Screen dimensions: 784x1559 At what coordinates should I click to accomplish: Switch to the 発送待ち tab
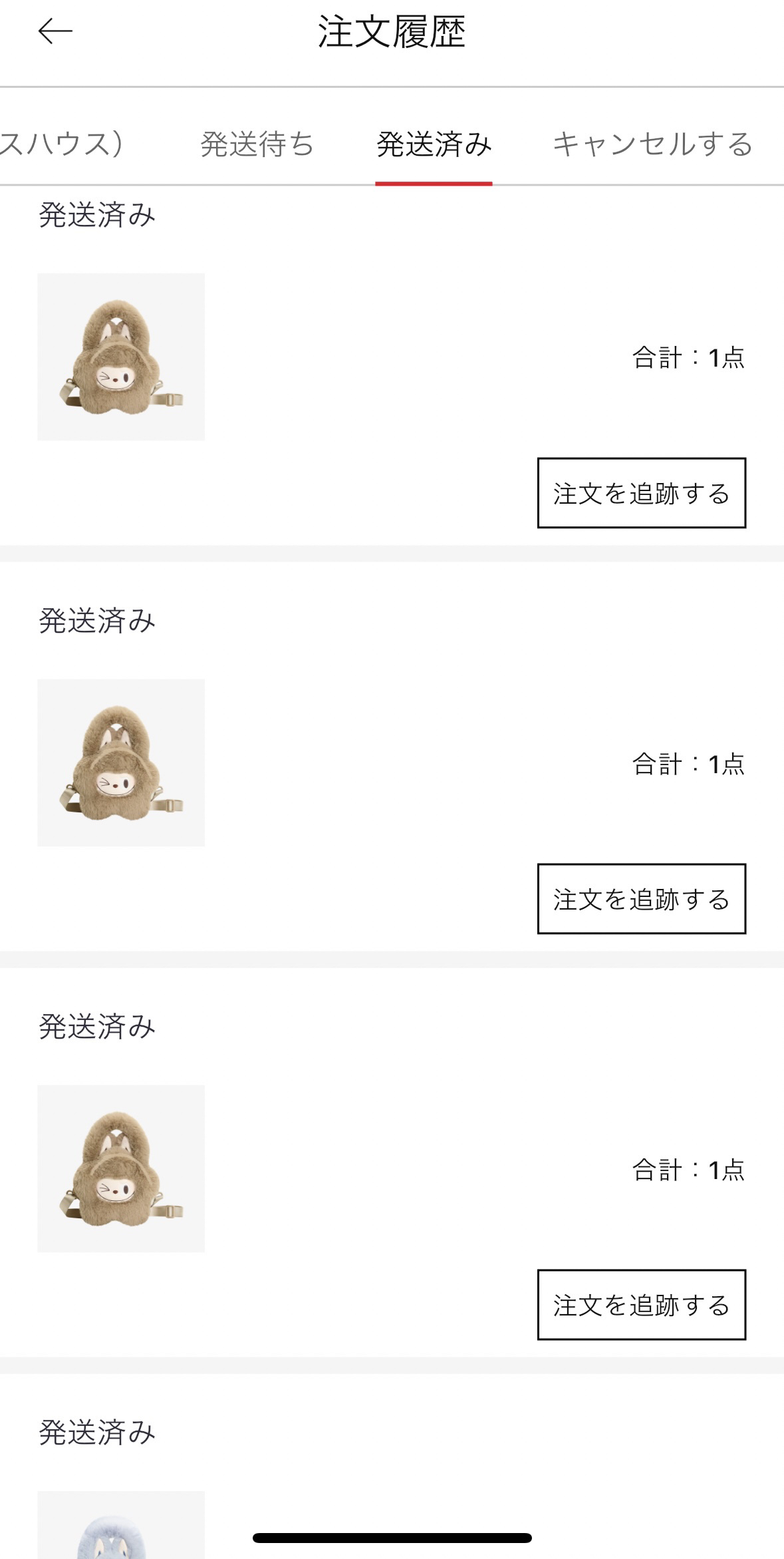tap(257, 144)
